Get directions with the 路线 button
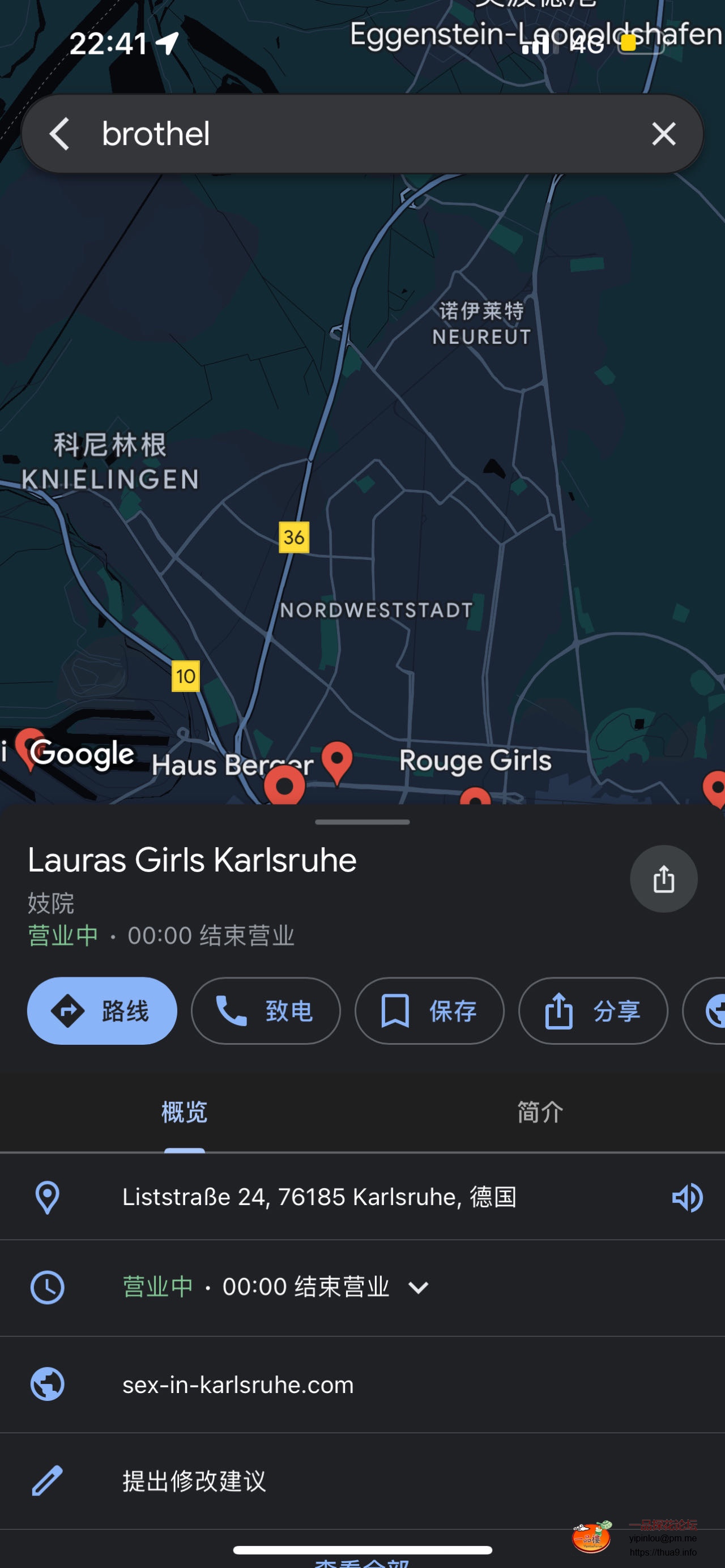This screenshot has height=1568, width=725. coord(103,1010)
